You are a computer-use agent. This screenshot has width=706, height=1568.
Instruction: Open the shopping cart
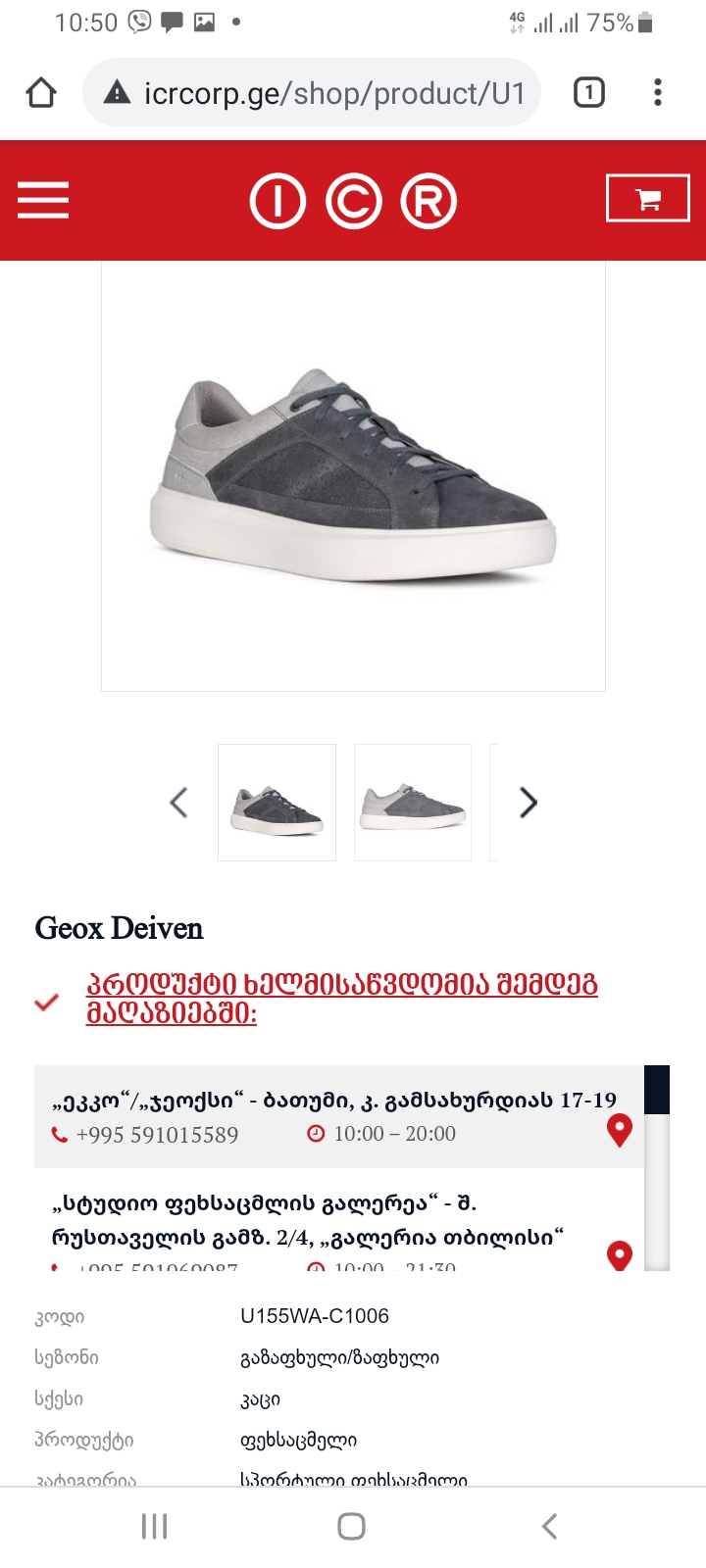tap(647, 200)
